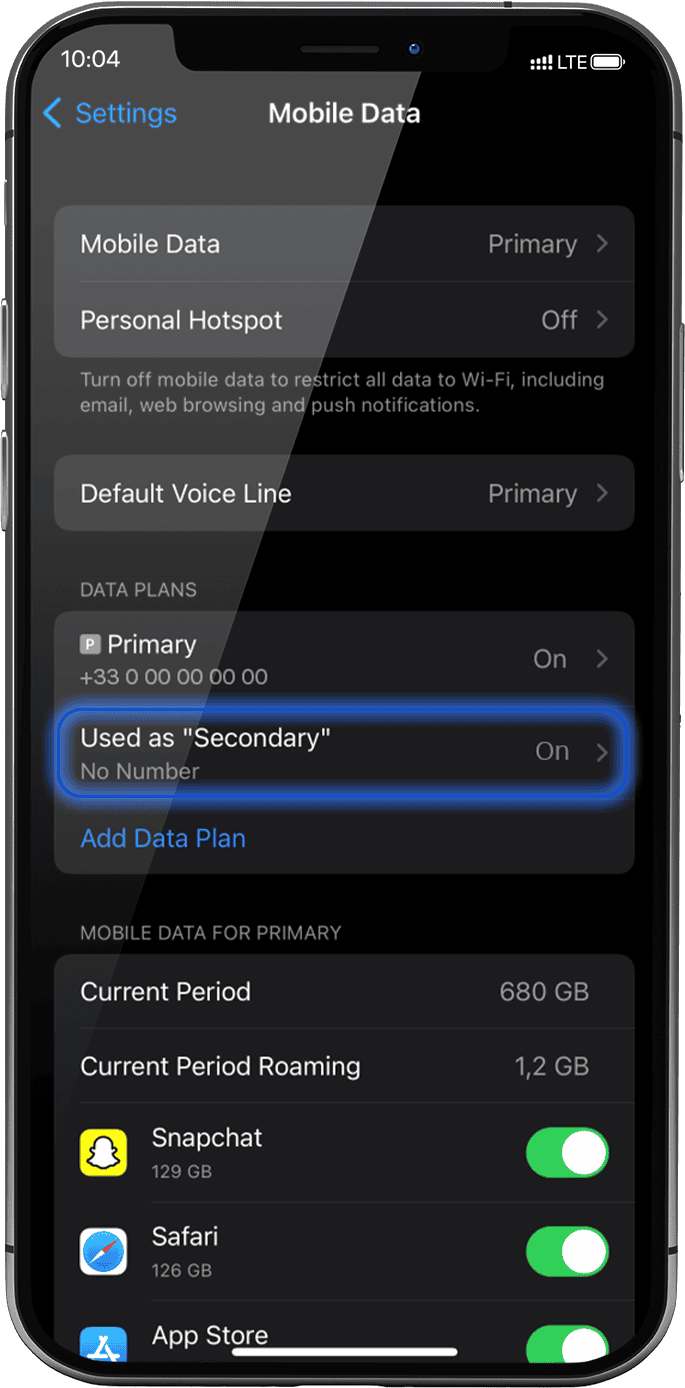Disable mobile data for Snapchat

click(x=567, y=1153)
